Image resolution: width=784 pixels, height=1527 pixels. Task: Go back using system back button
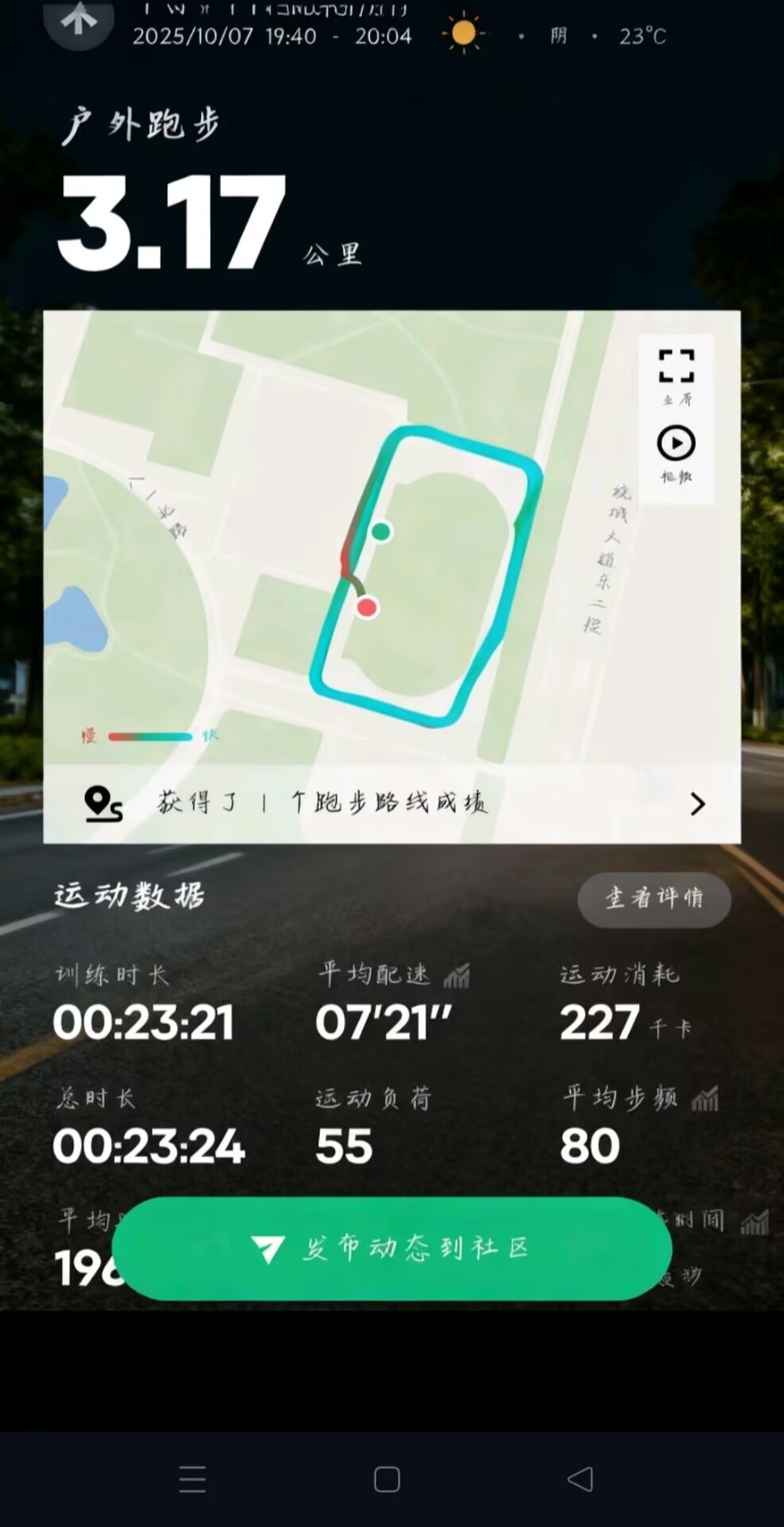tap(580, 1479)
